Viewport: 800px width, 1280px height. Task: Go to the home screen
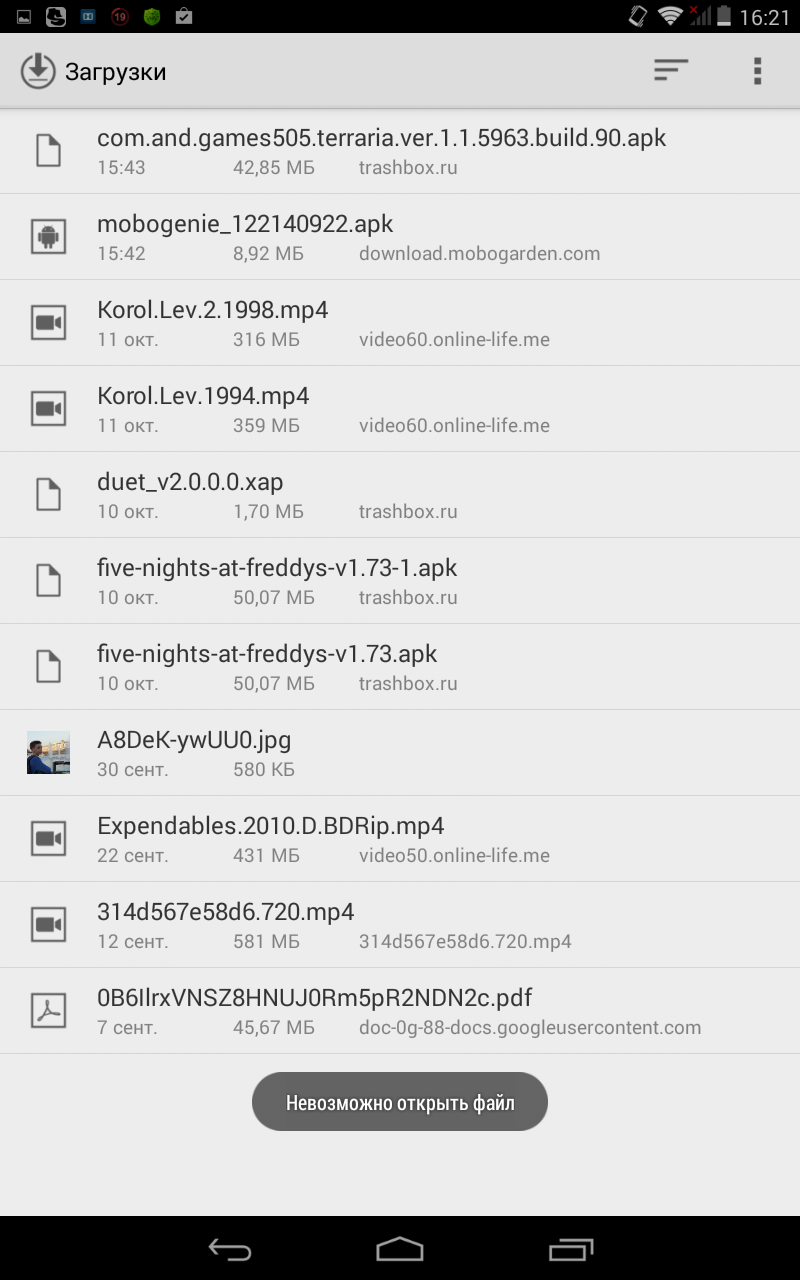400,1249
